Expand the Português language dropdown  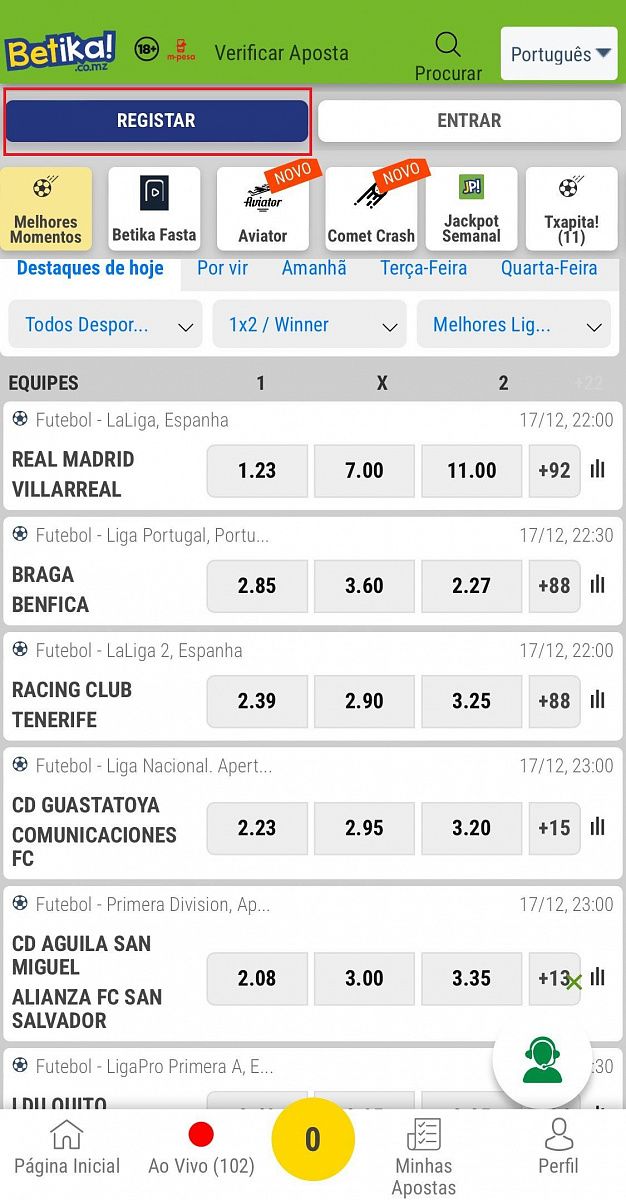559,54
